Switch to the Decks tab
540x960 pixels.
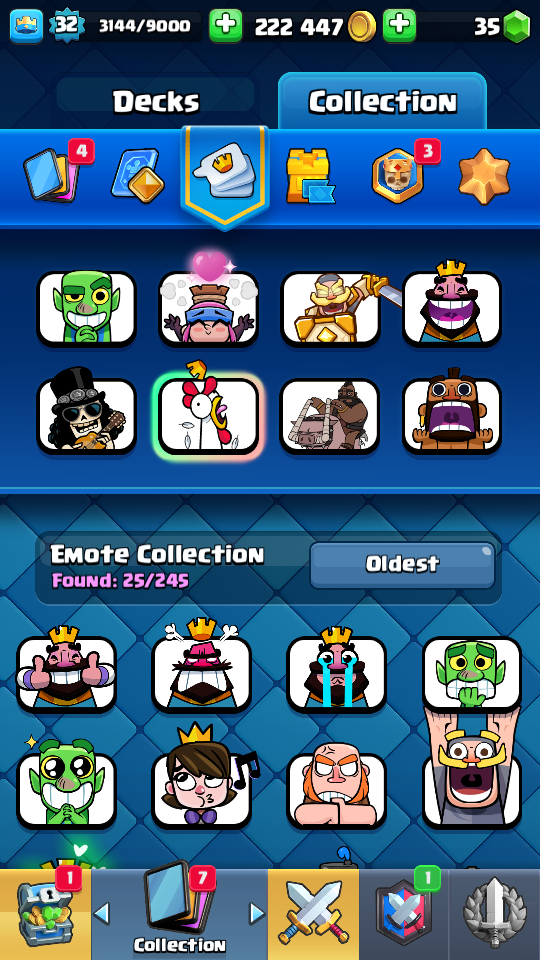coord(156,102)
